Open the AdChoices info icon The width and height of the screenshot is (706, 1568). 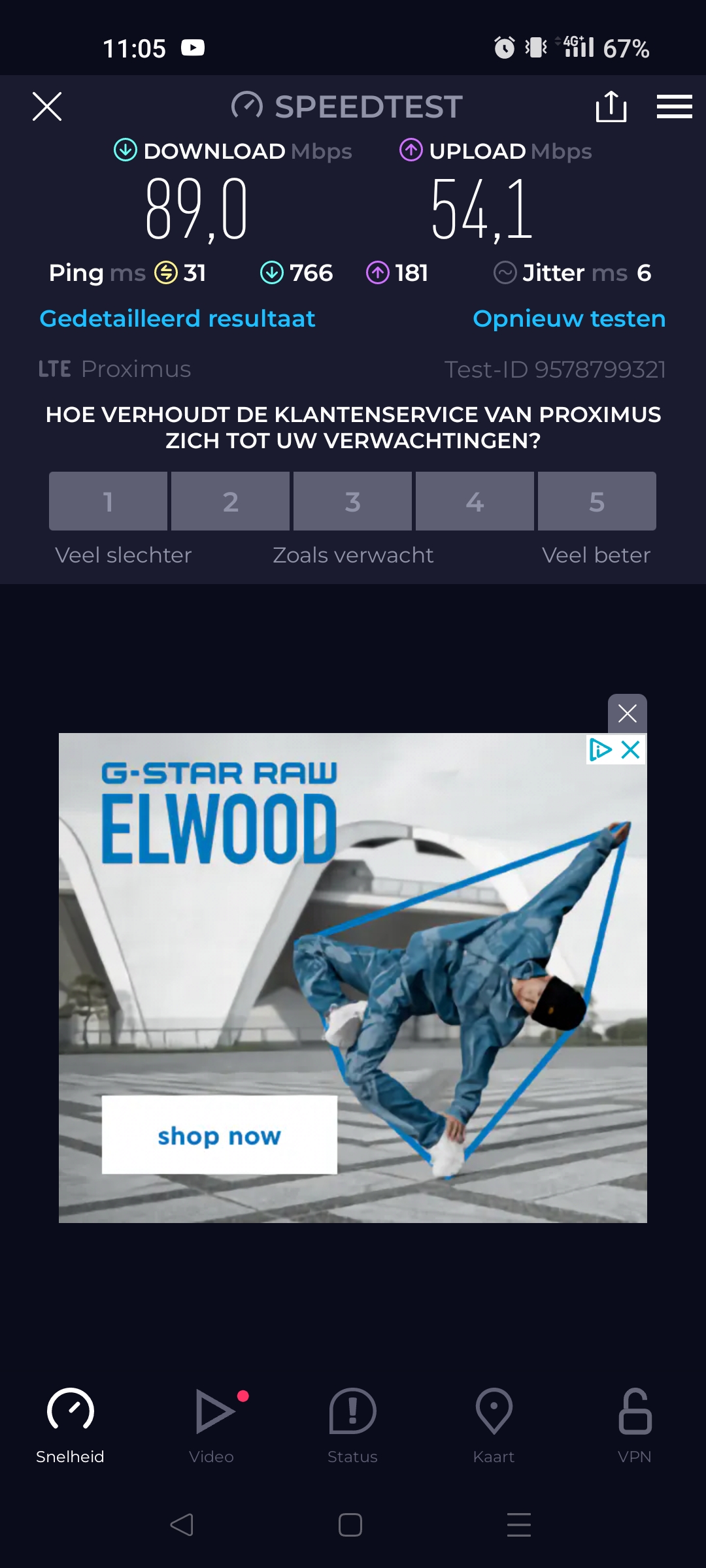coord(600,749)
